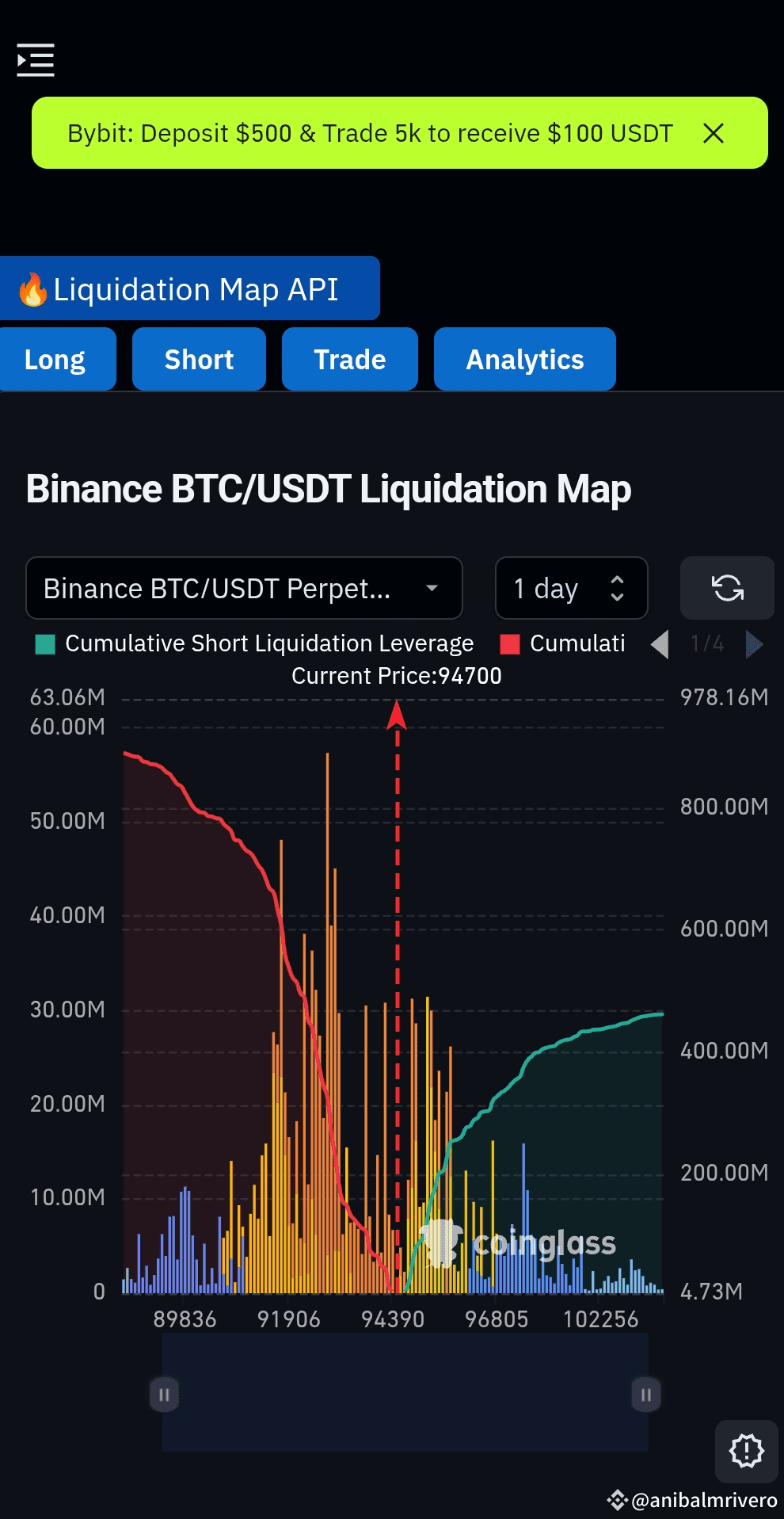Go to the next legend page

click(x=754, y=644)
